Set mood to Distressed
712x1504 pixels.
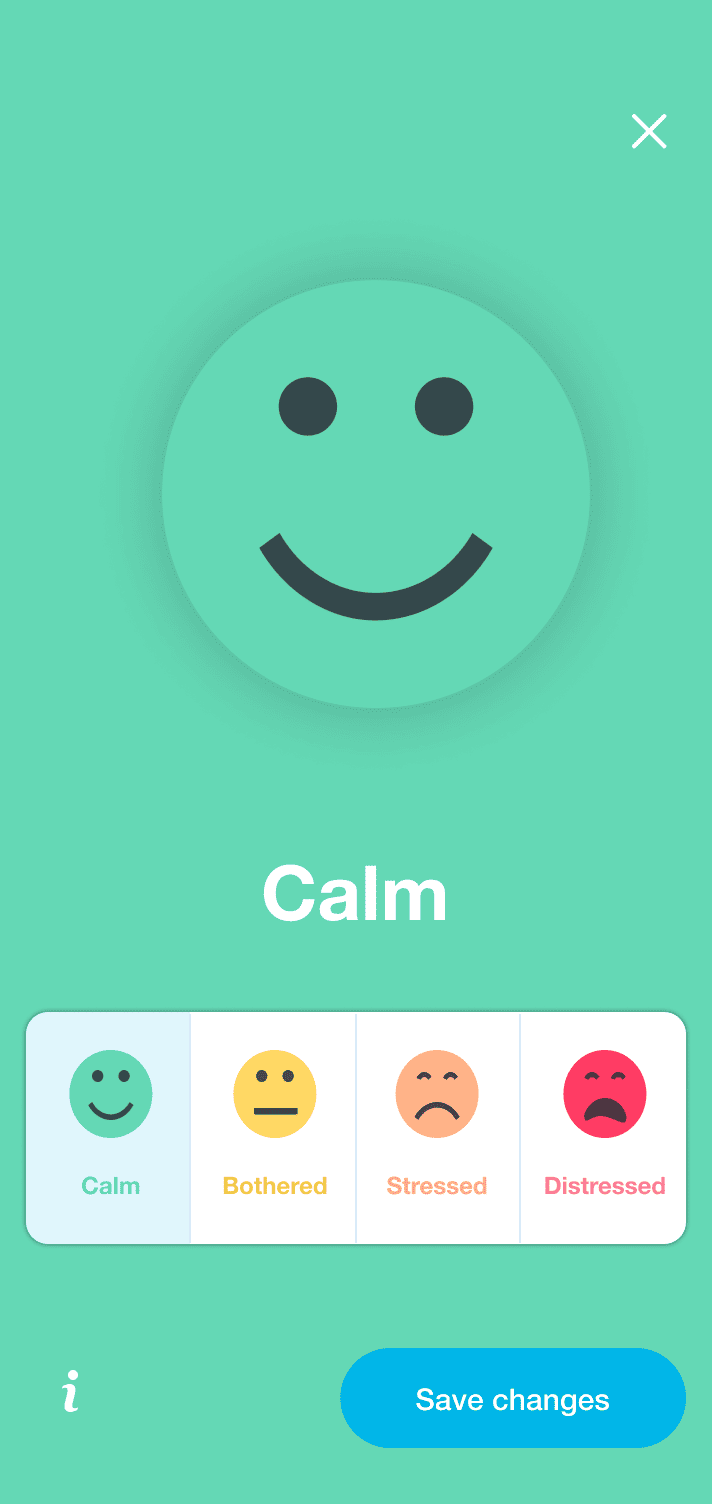click(x=604, y=1127)
